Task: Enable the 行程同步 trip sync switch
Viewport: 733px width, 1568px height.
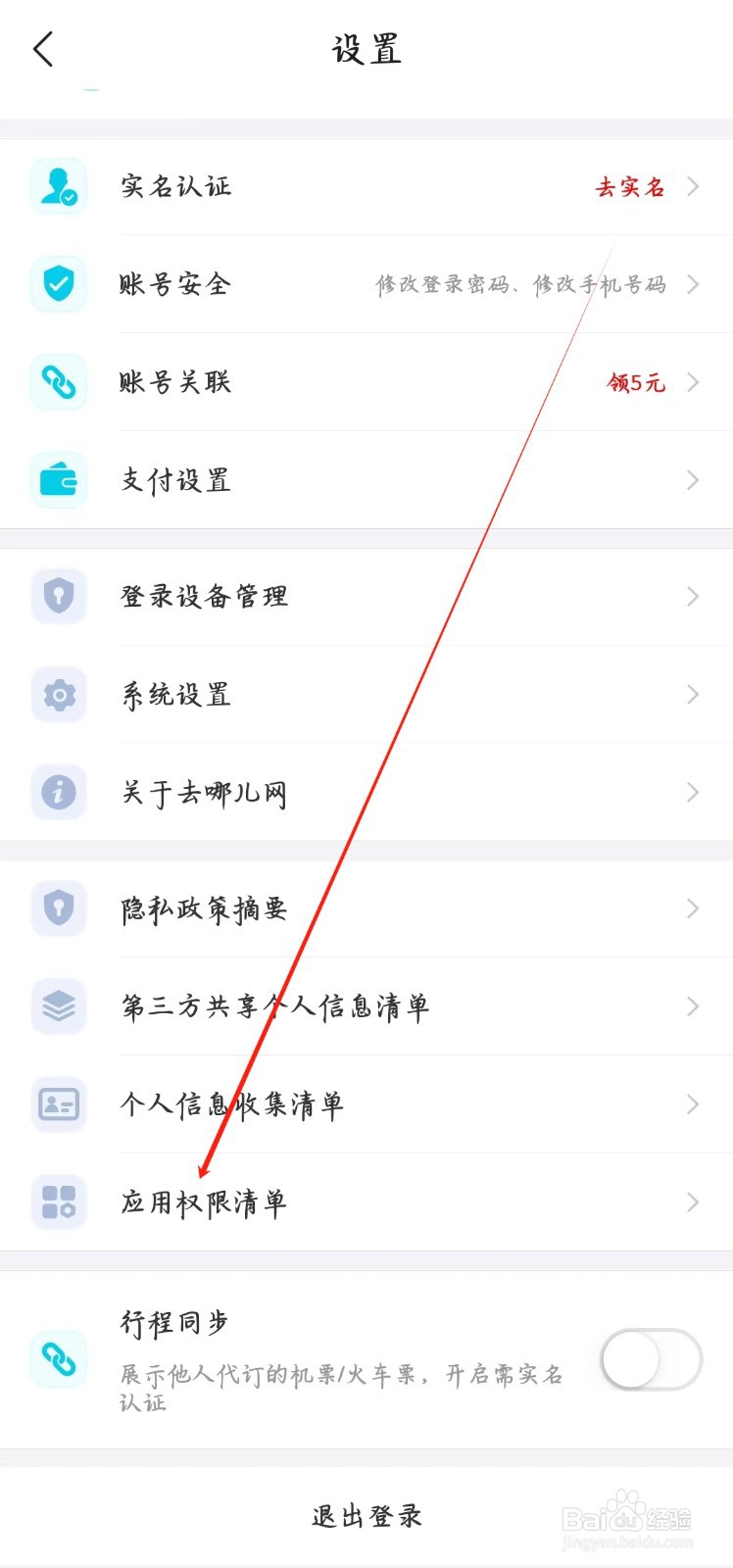Action: coord(650,1359)
